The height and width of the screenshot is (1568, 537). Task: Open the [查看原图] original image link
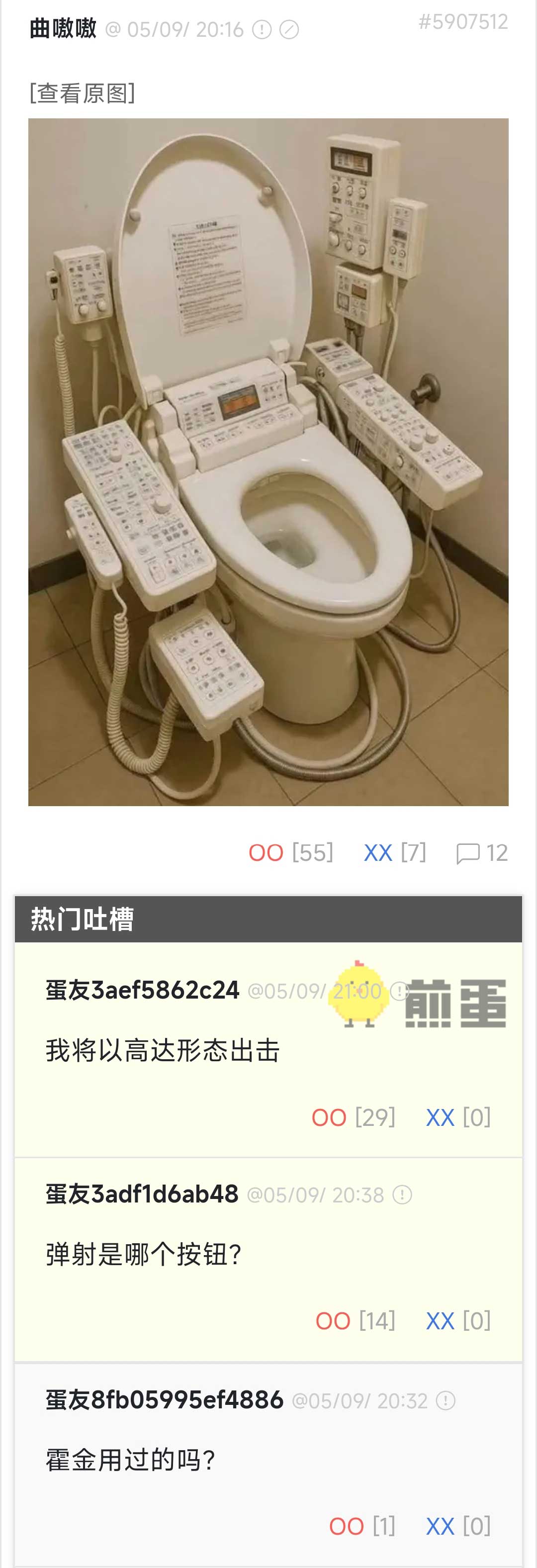82,93
